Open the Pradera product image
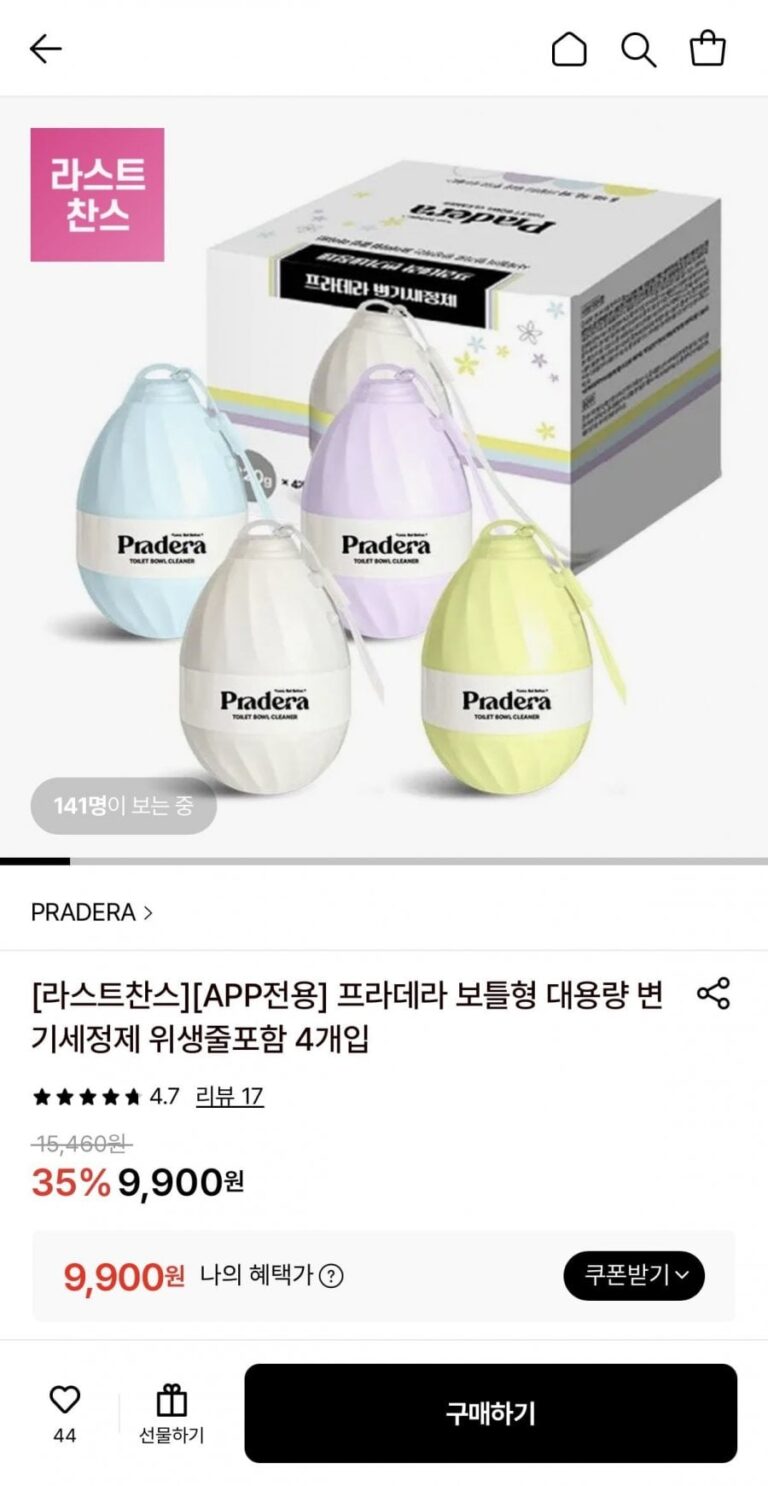The width and height of the screenshot is (768, 1486). 384,480
